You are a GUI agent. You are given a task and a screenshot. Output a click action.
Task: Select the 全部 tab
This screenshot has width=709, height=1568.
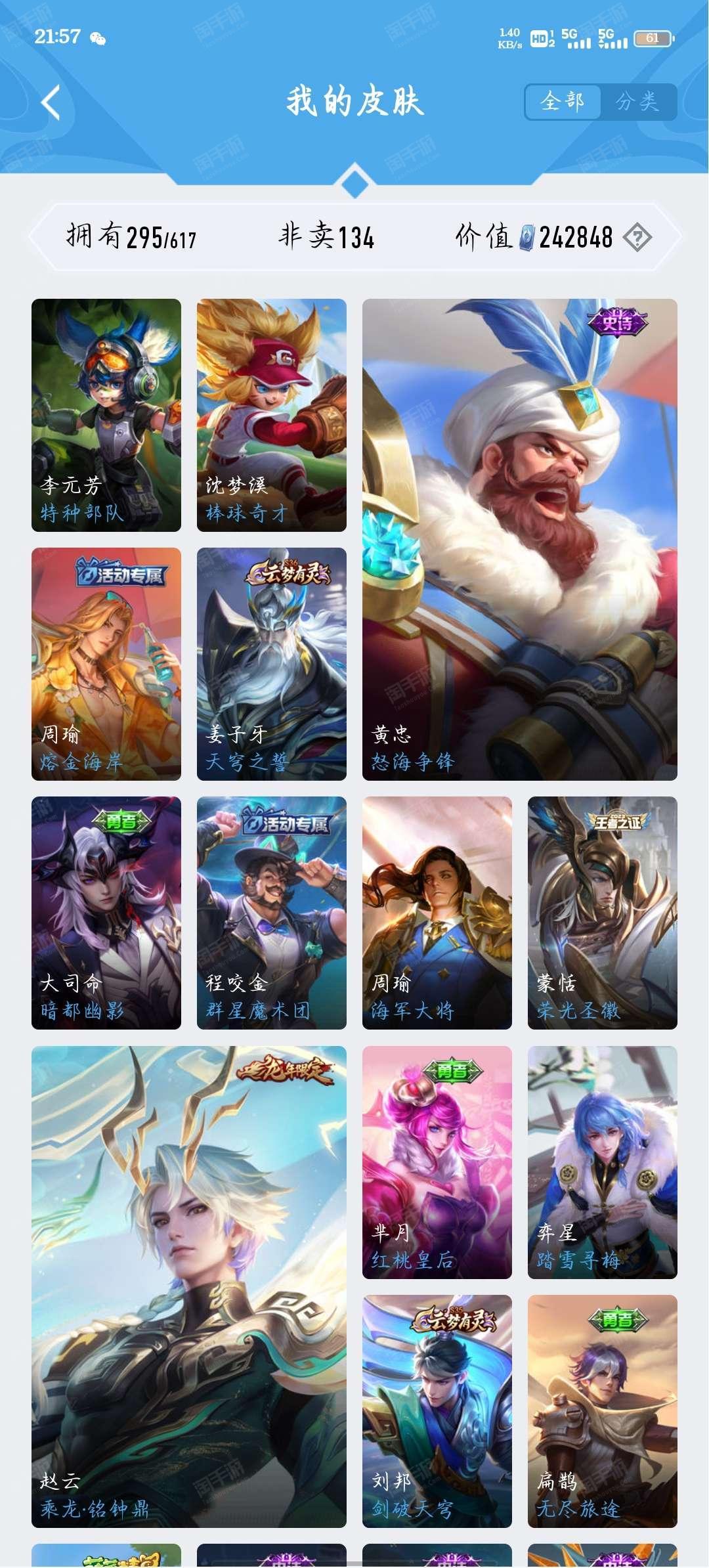tap(563, 102)
